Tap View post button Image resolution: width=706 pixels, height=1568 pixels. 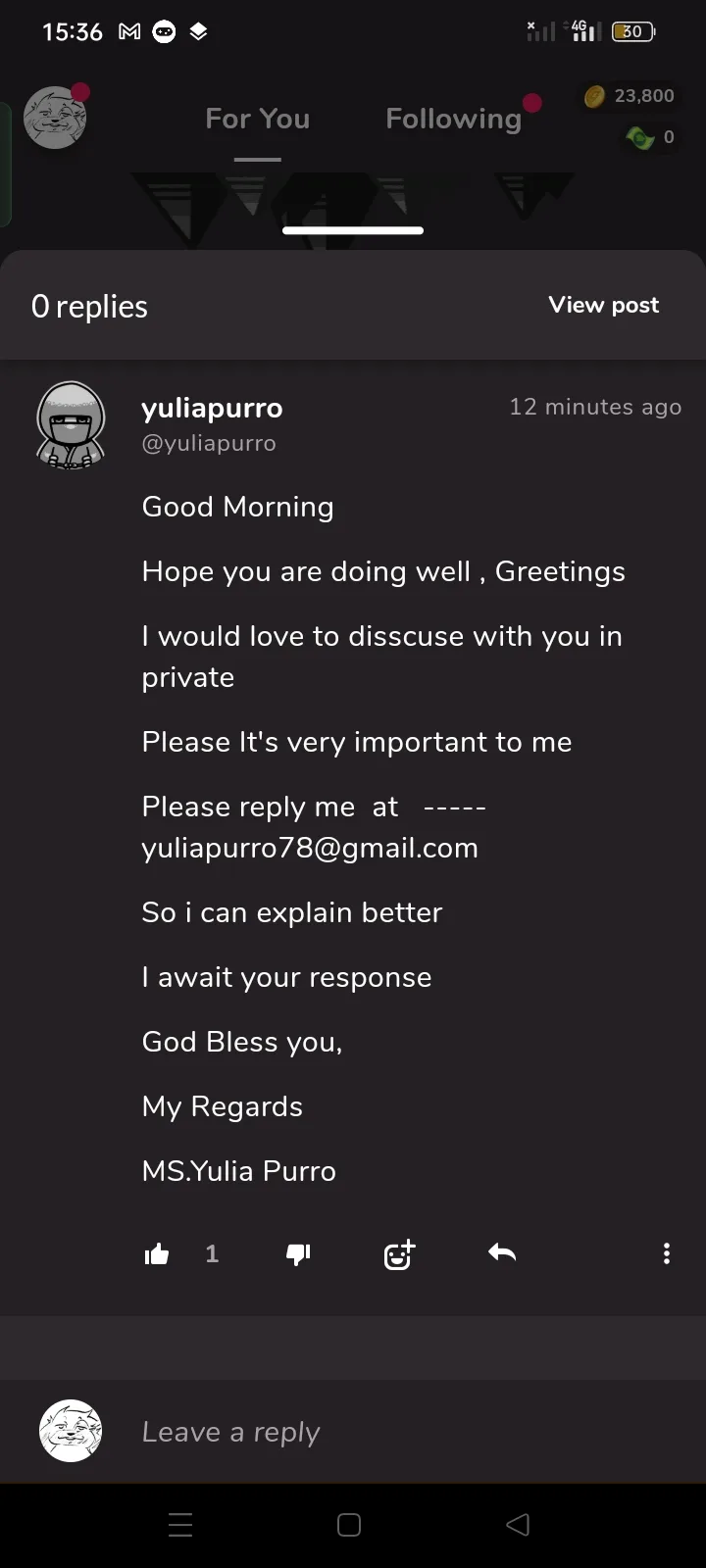[603, 305]
